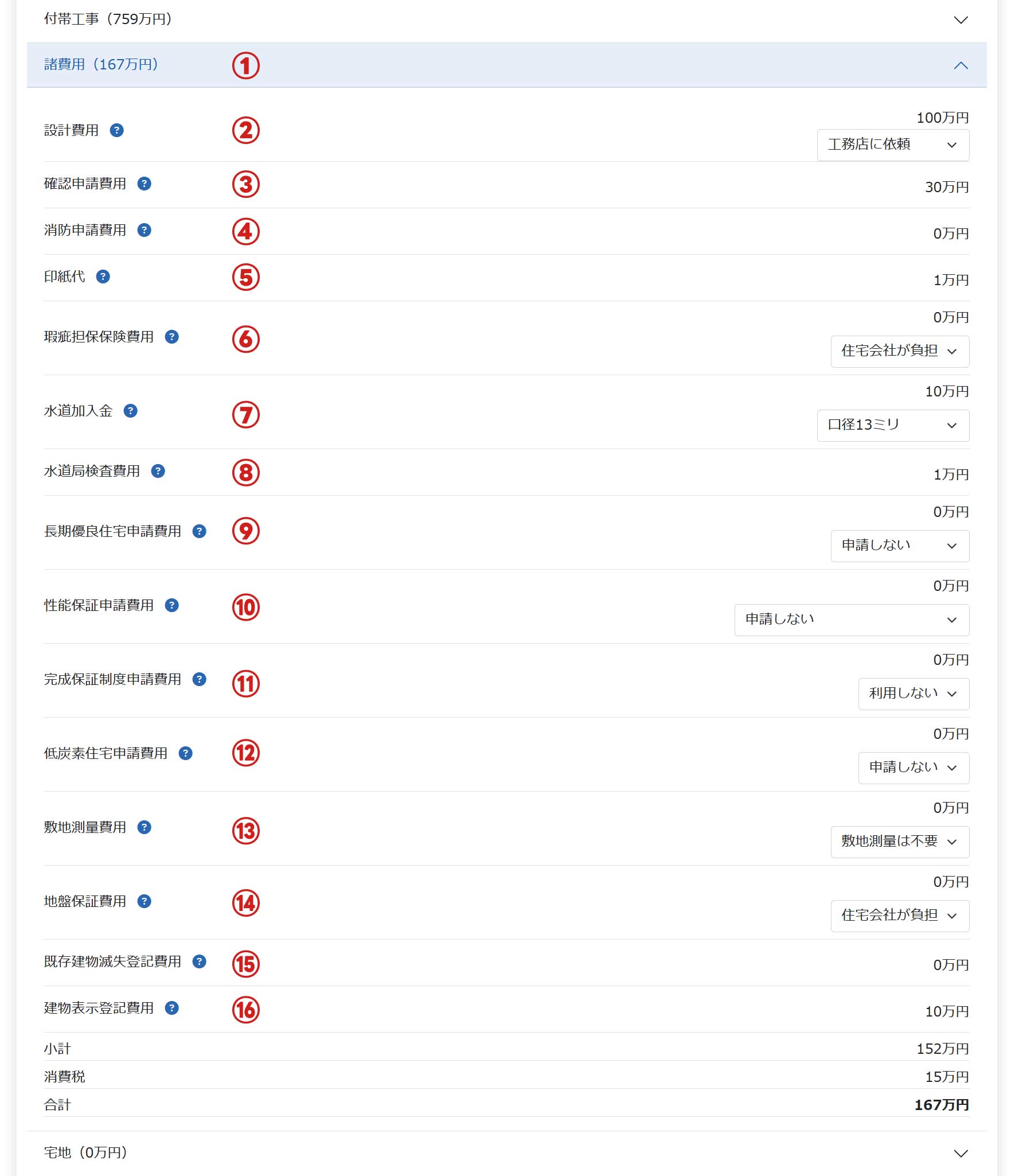Open 長期優良住宅申請費用 dropdown
The width and height of the screenshot is (1019, 1176).
[899, 546]
